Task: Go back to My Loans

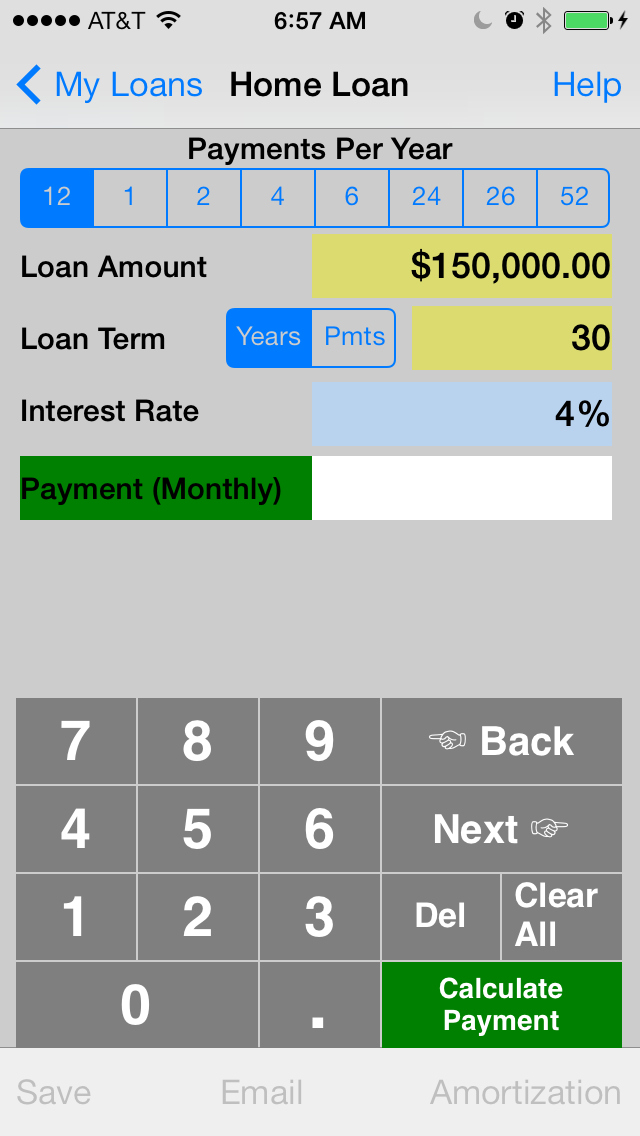Action: coord(110,85)
